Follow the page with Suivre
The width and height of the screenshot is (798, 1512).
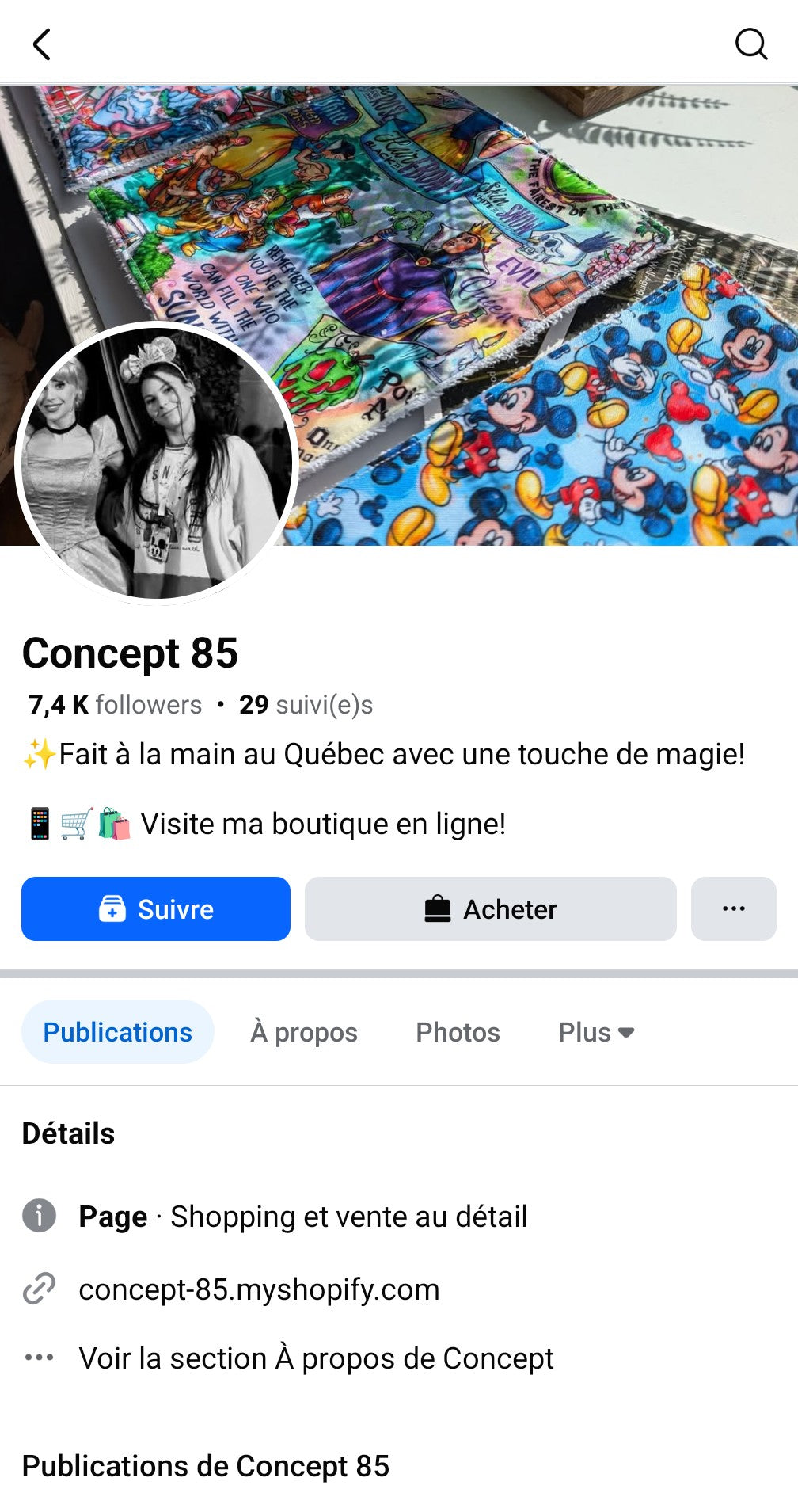pos(156,908)
